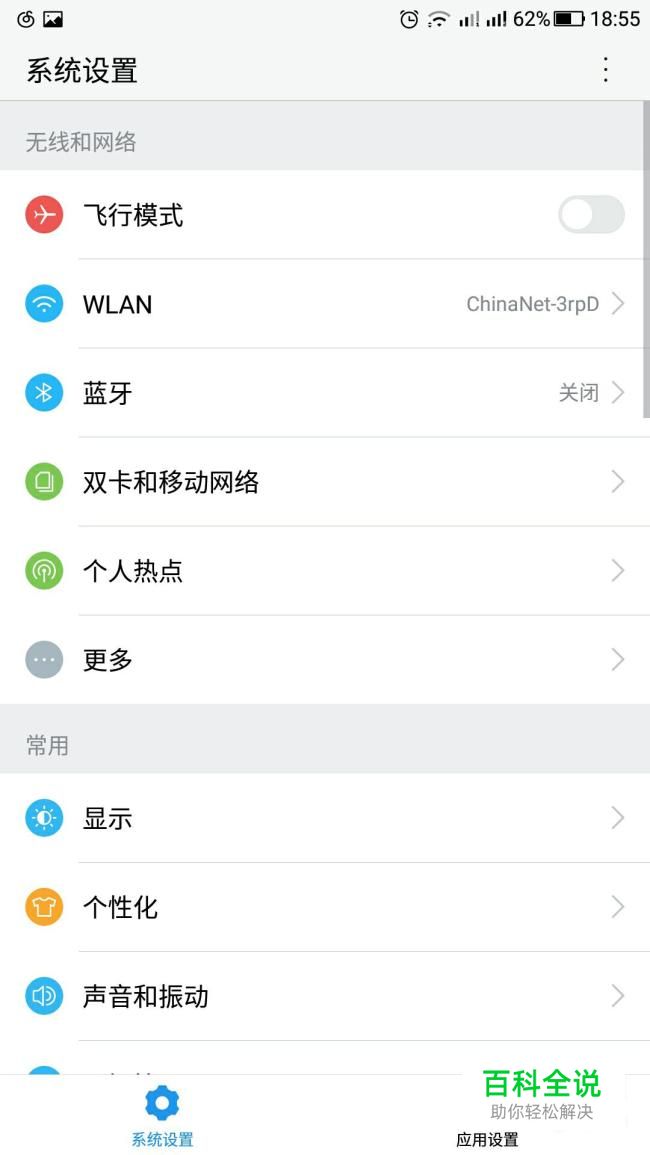Image resolution: width=650 pixels, height=1155 pixels.
Task: Open 个性化 personalization settings
Action: 325,907
